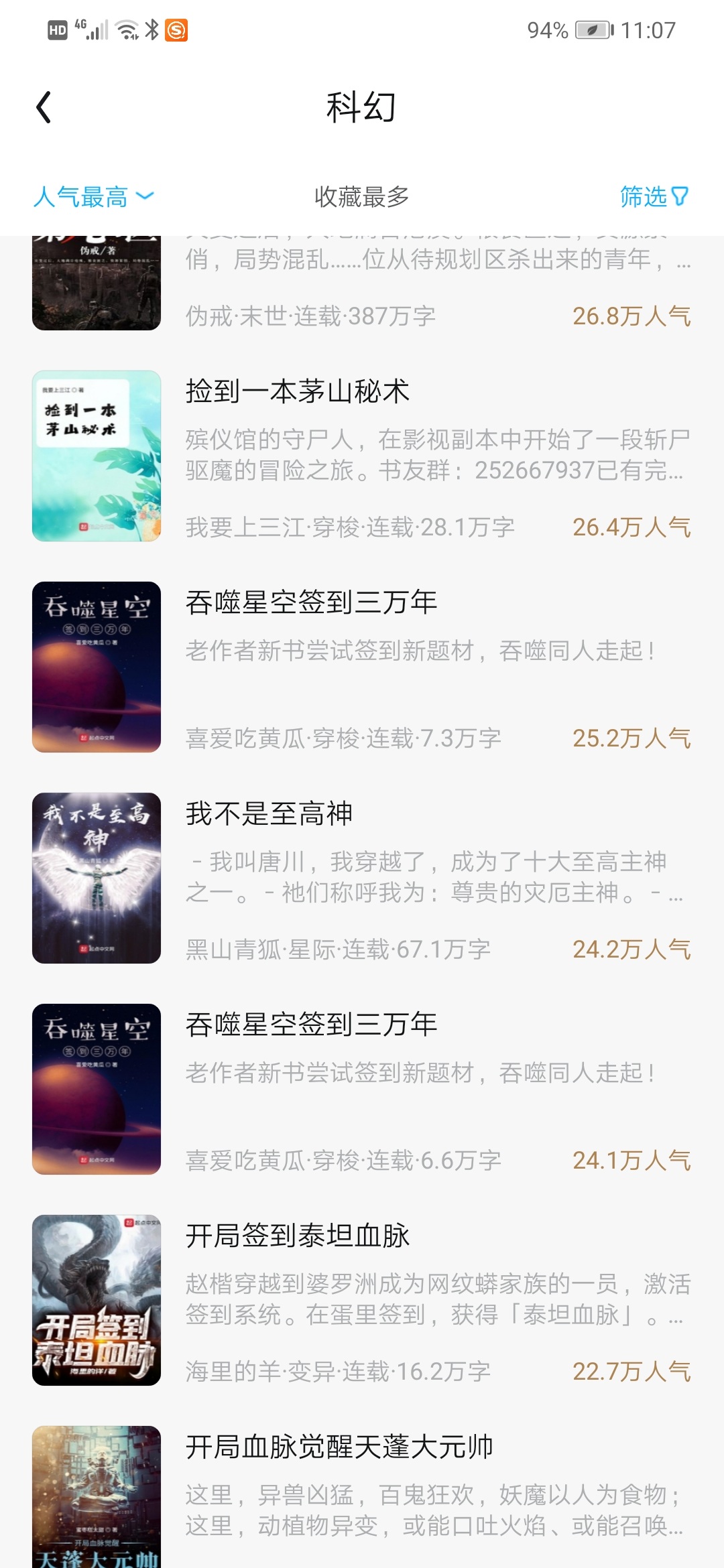Open the novel 开局签到泰坦血脉
724x1568 pixels.
[x=362, y=1301]
